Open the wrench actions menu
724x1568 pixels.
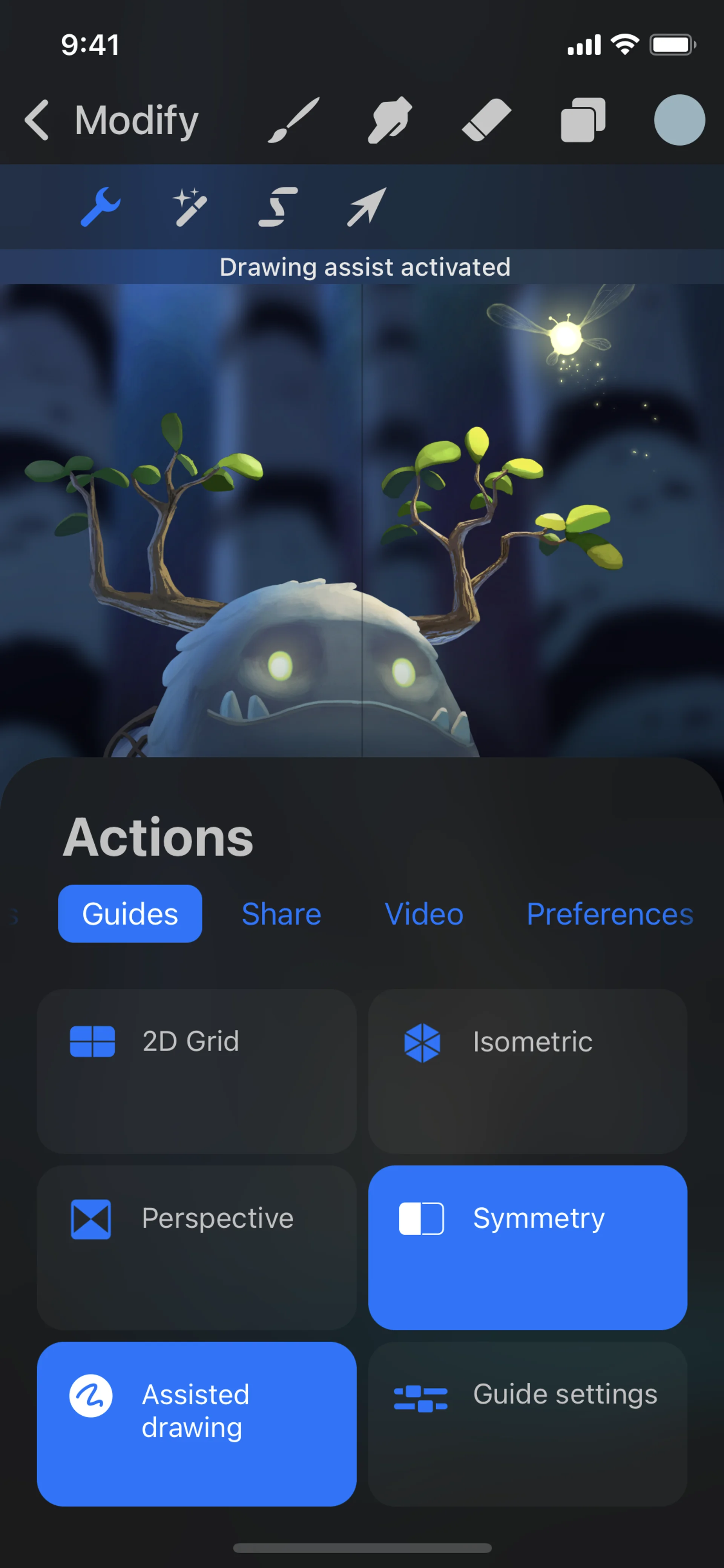click(x=100, y=207)
